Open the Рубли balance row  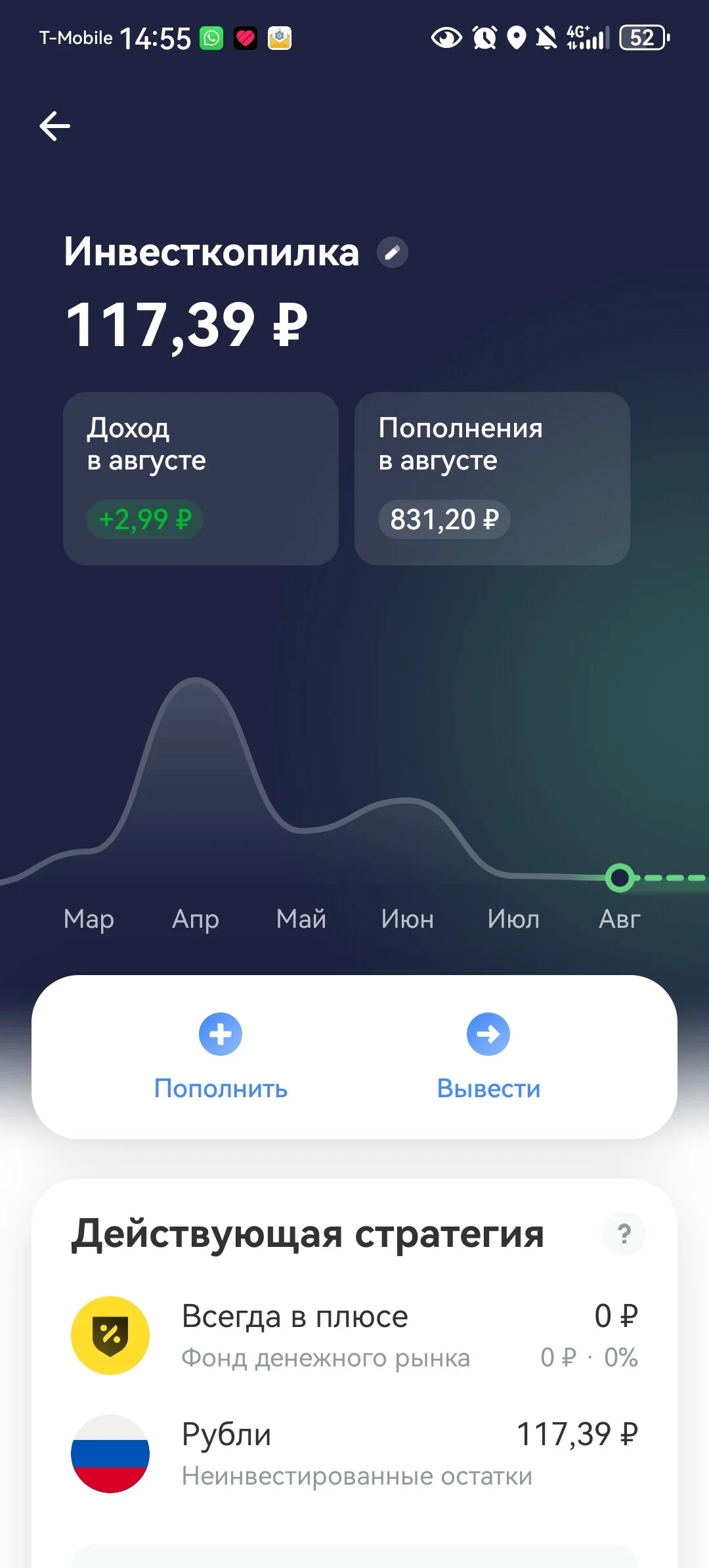tap(354, 1454)
